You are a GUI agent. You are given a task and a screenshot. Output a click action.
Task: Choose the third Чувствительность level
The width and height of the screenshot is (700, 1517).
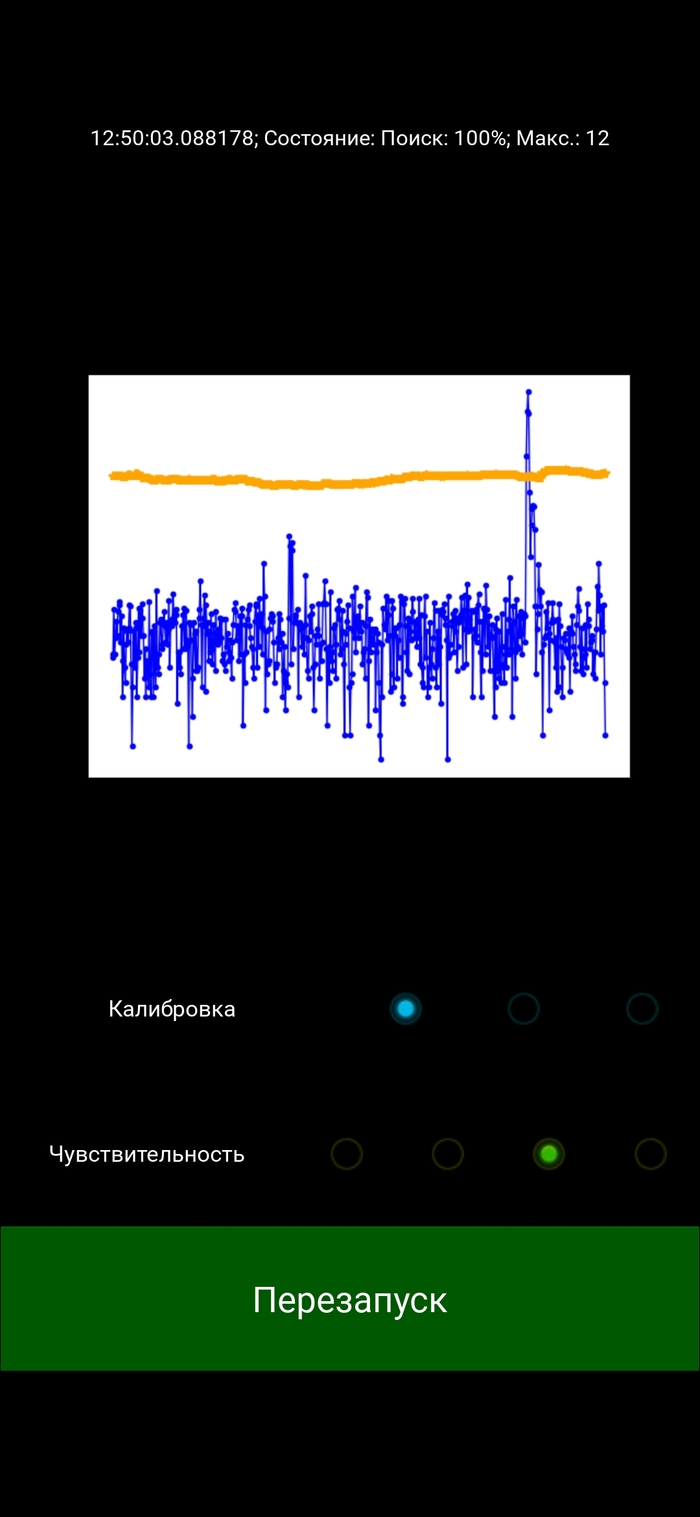548,1154
